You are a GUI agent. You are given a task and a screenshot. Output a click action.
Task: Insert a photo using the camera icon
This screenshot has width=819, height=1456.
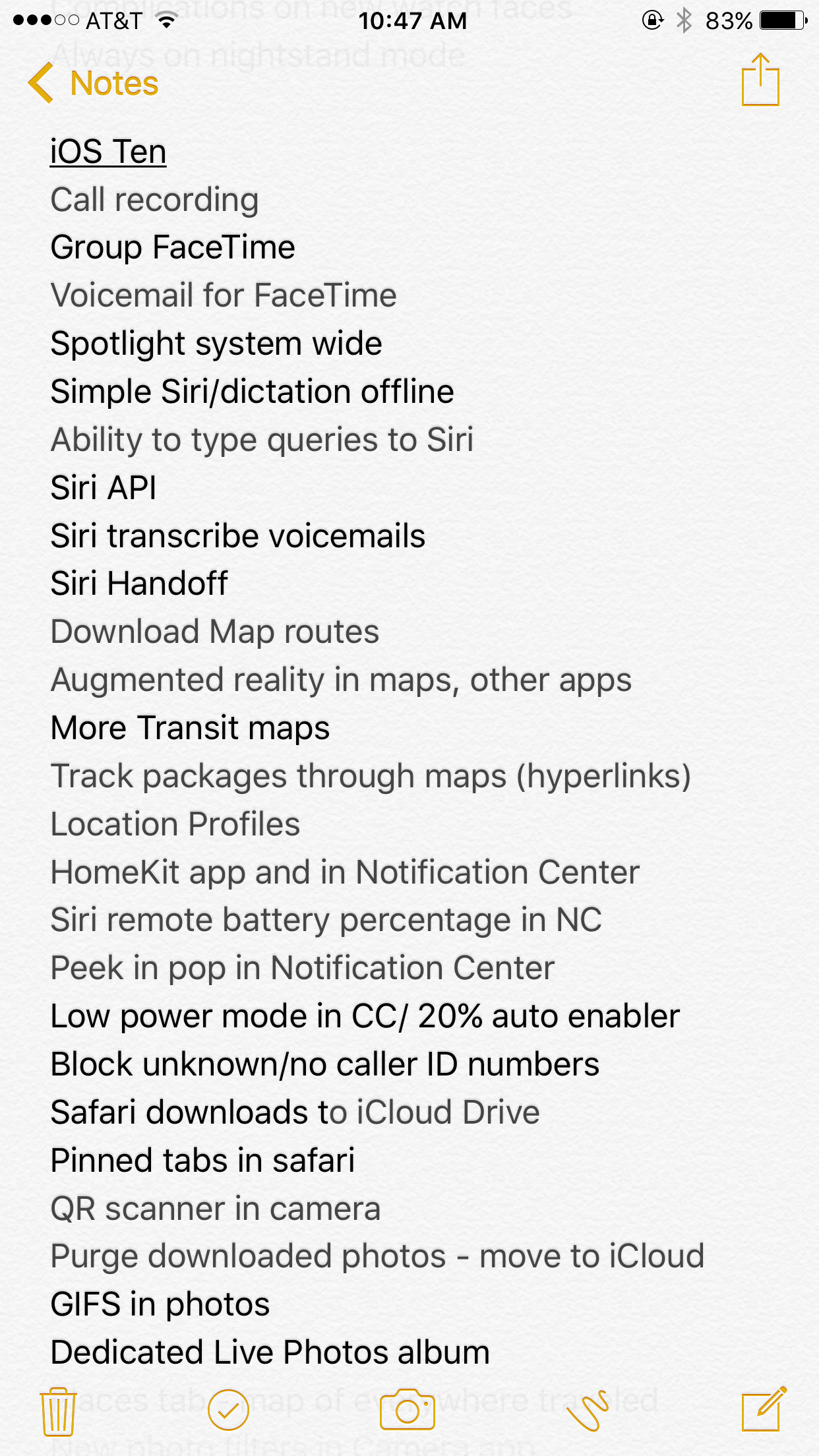[407, 1409]
